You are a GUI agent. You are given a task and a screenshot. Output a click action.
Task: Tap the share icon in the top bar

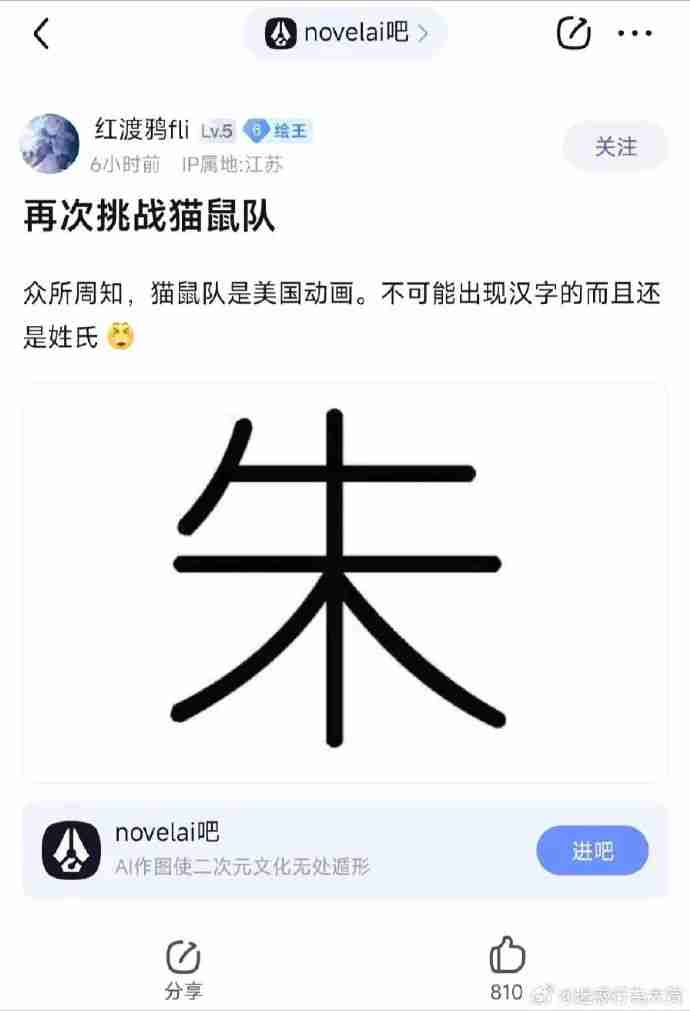[x=573, y=34]
